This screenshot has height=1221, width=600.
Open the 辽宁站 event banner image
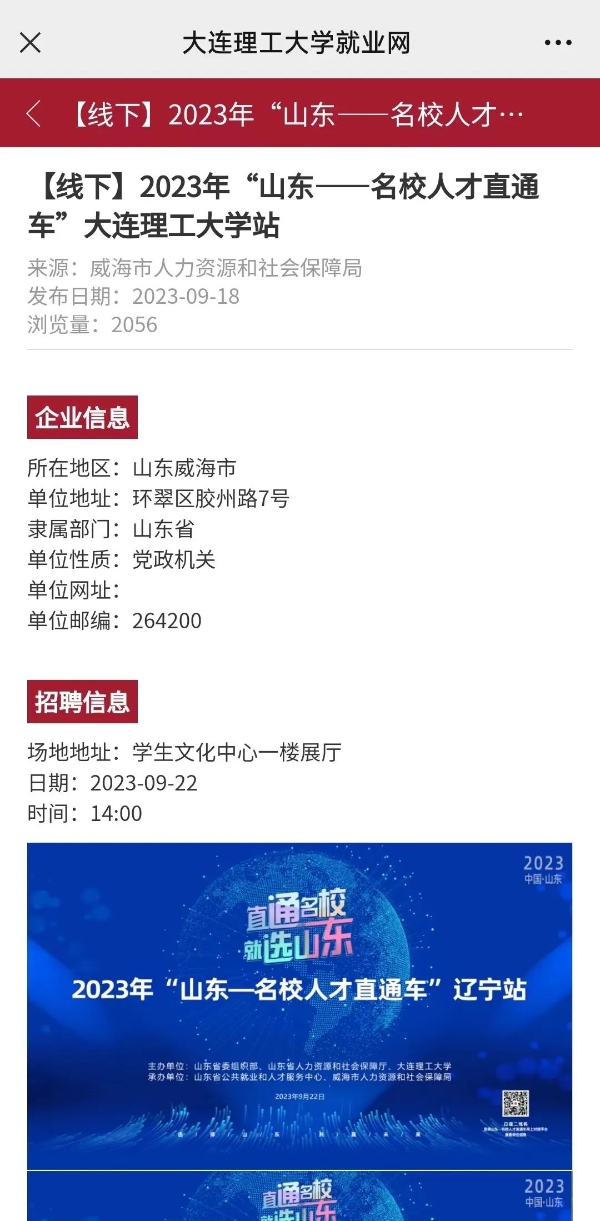point(300,1006)
